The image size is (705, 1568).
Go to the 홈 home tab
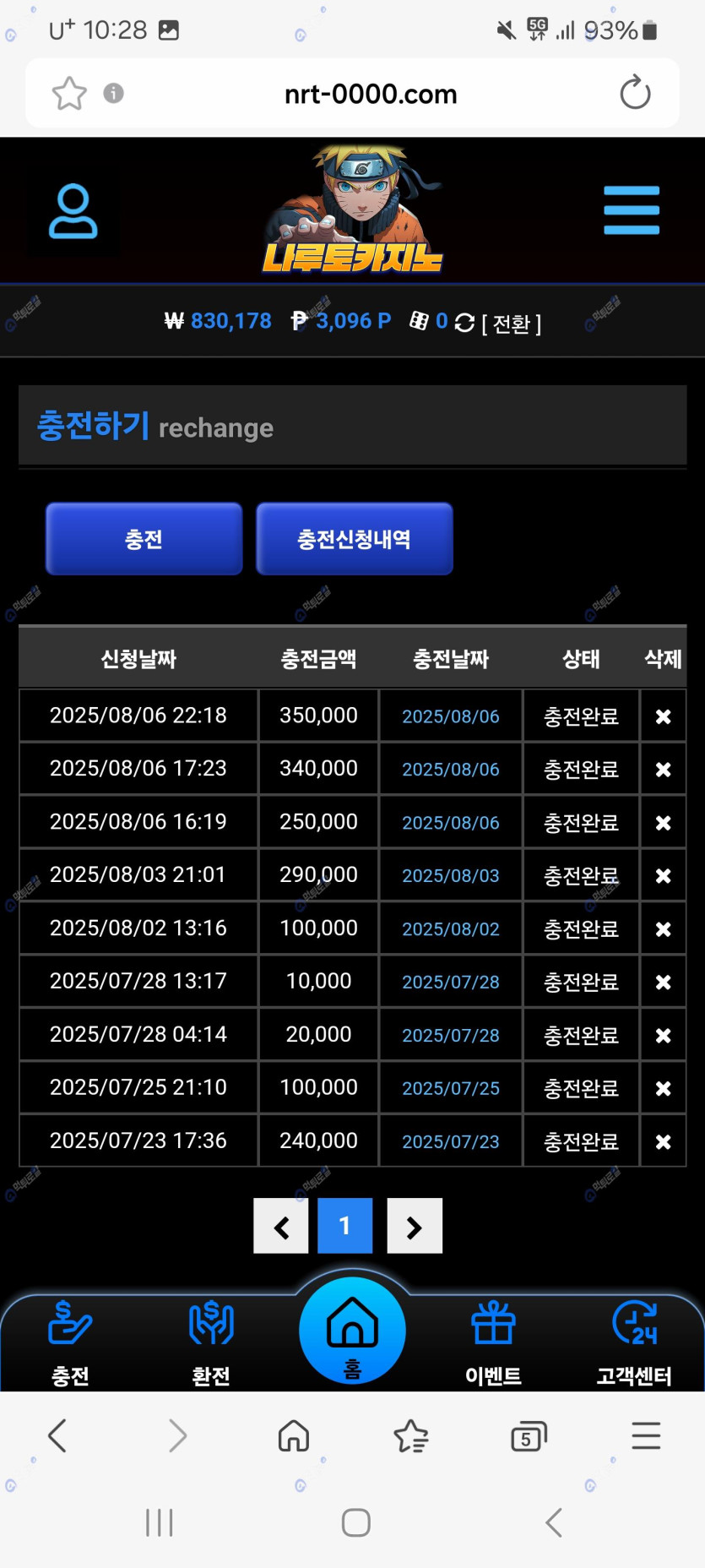coord(352,1332)
